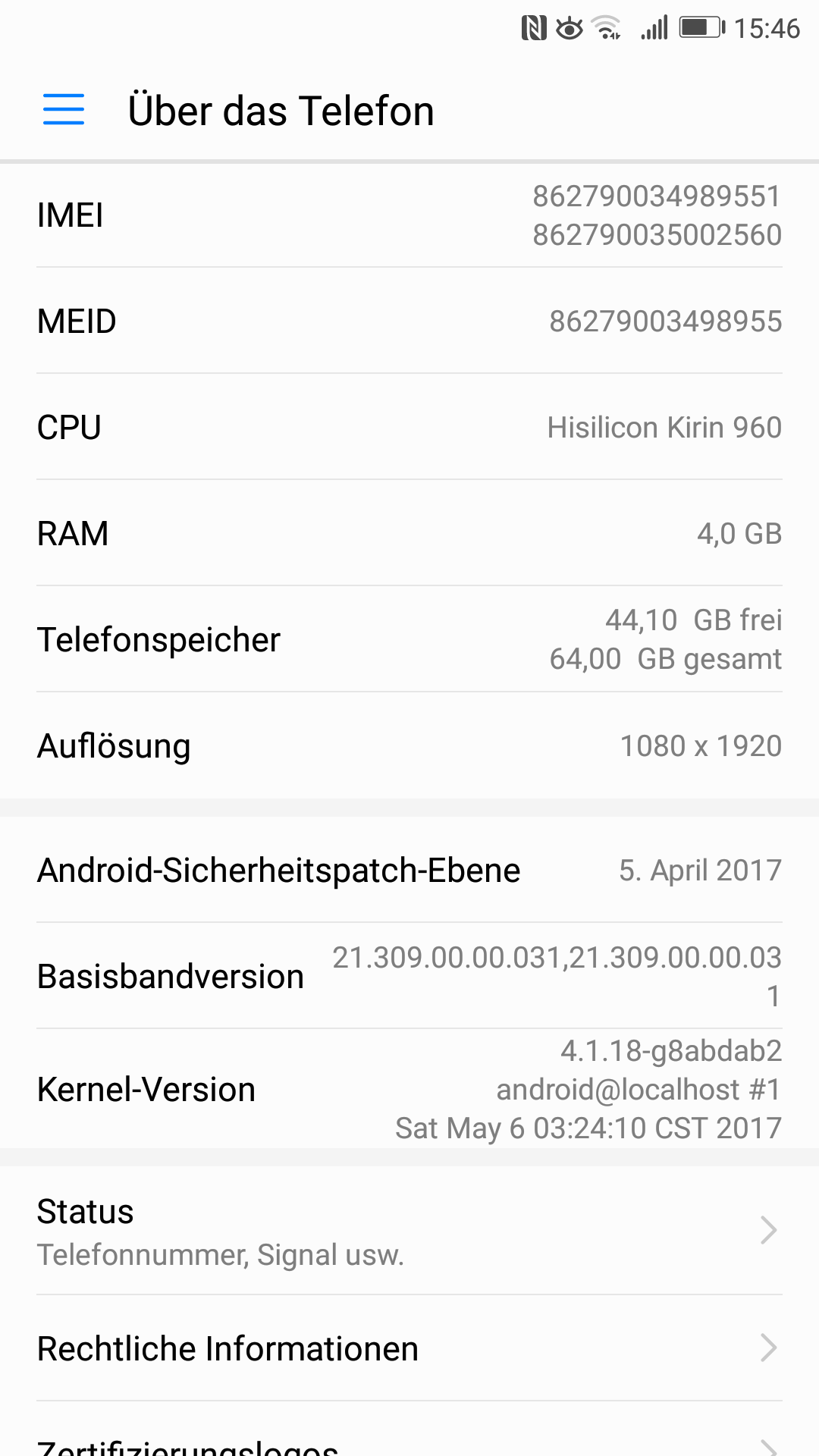
Task: Open Status with Telefonnummer, Signal usw.
Action: coord(409,1231)
